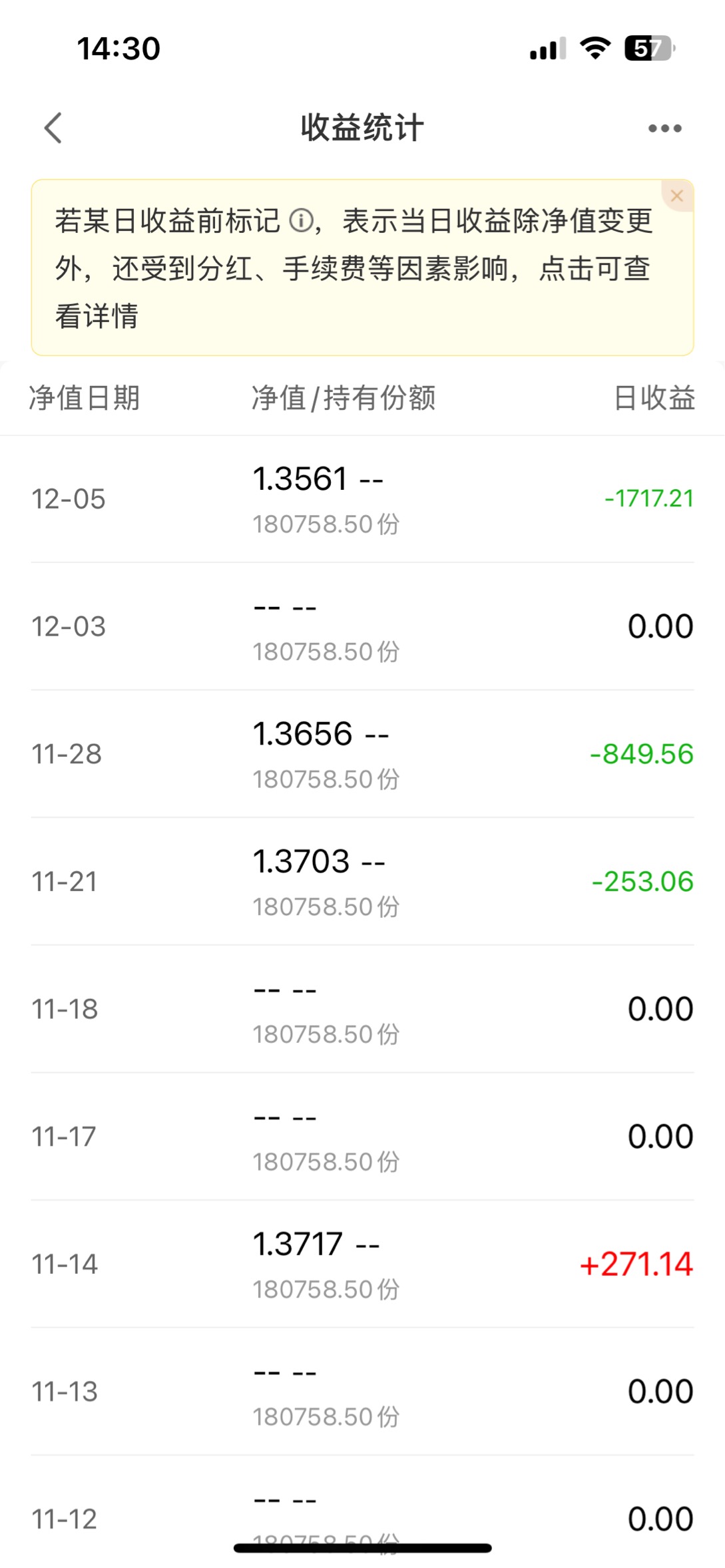Dismiss the yellow notice banner
The height and width of the screenshot is (1568, 725).
click(677, 196)
